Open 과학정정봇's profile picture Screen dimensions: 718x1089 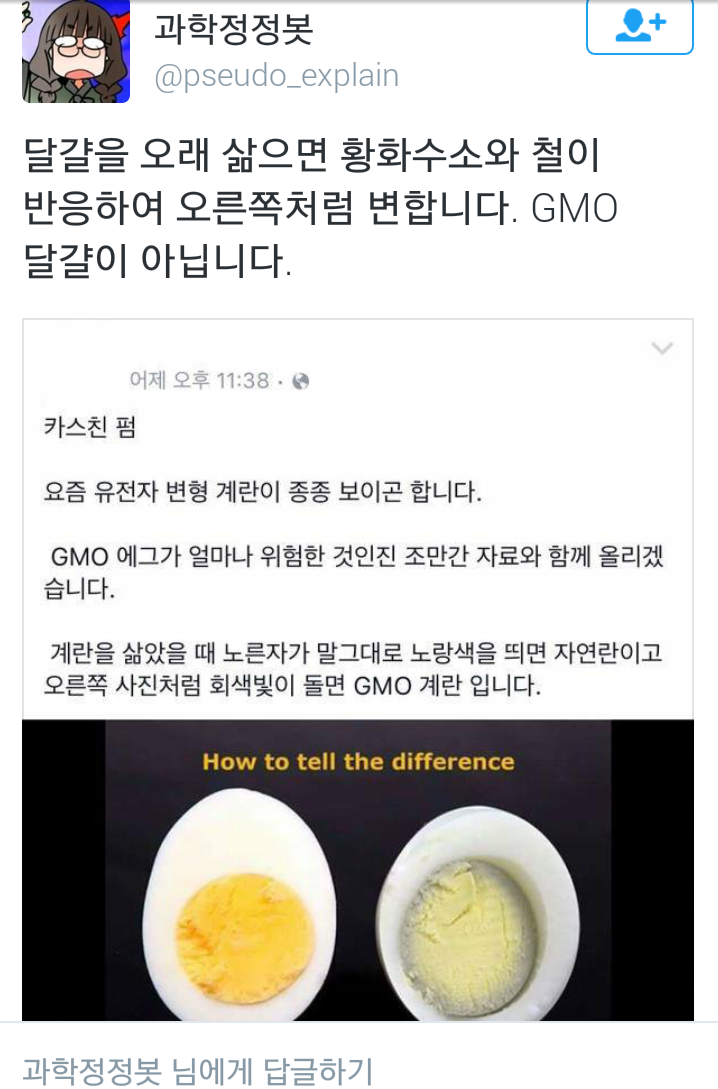(76, 52)
